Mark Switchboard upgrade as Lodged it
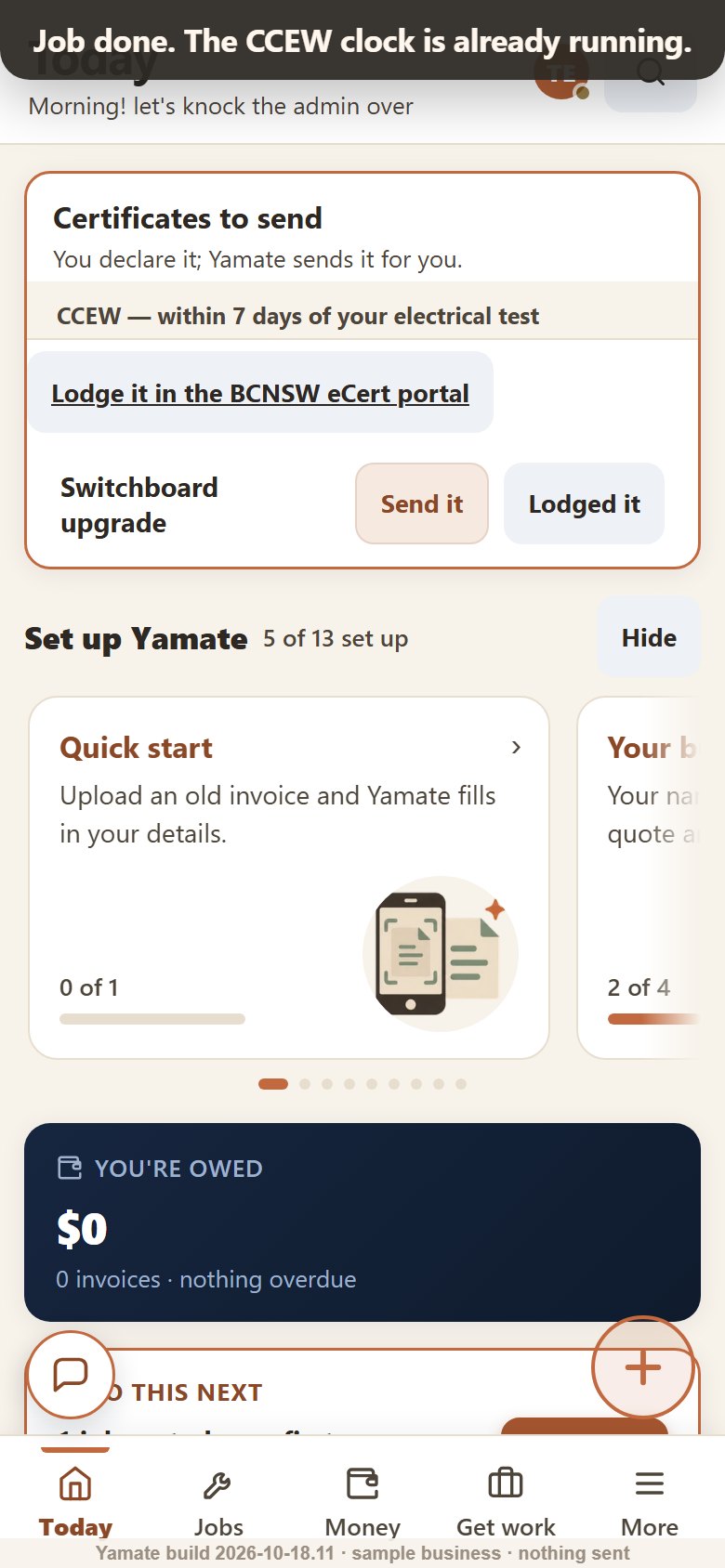 pyautogui.click(x=584, y=503)
